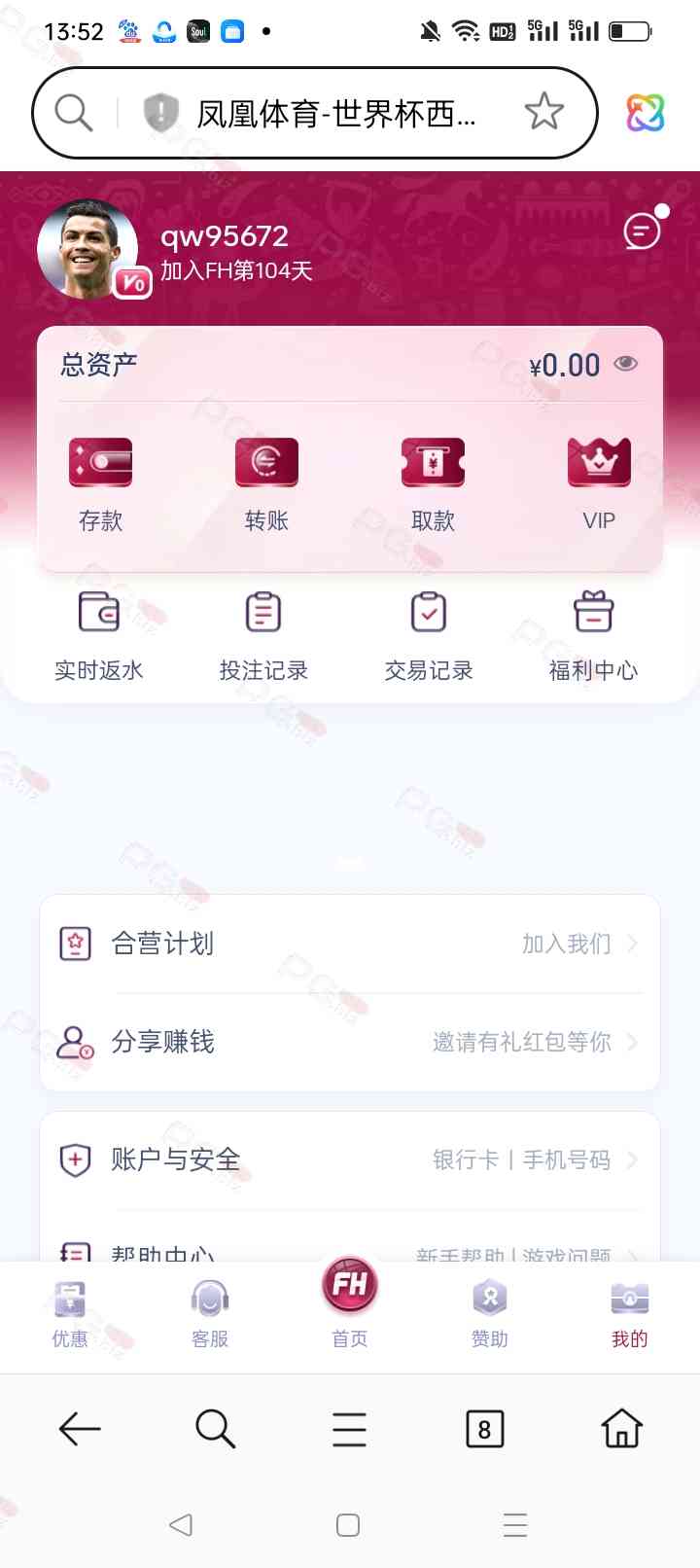Open the browser tabs counter showing 8
The image size is (700, 1568).
(484, 1429)
